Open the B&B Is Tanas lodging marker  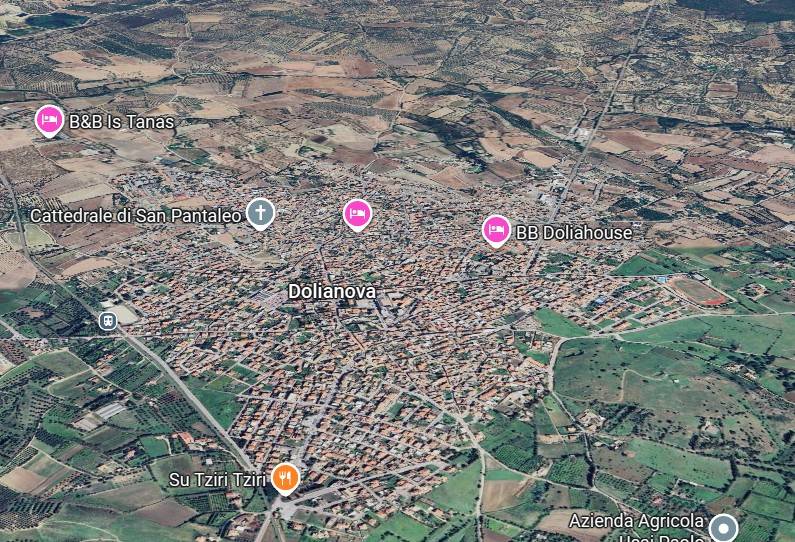[49, 121]
